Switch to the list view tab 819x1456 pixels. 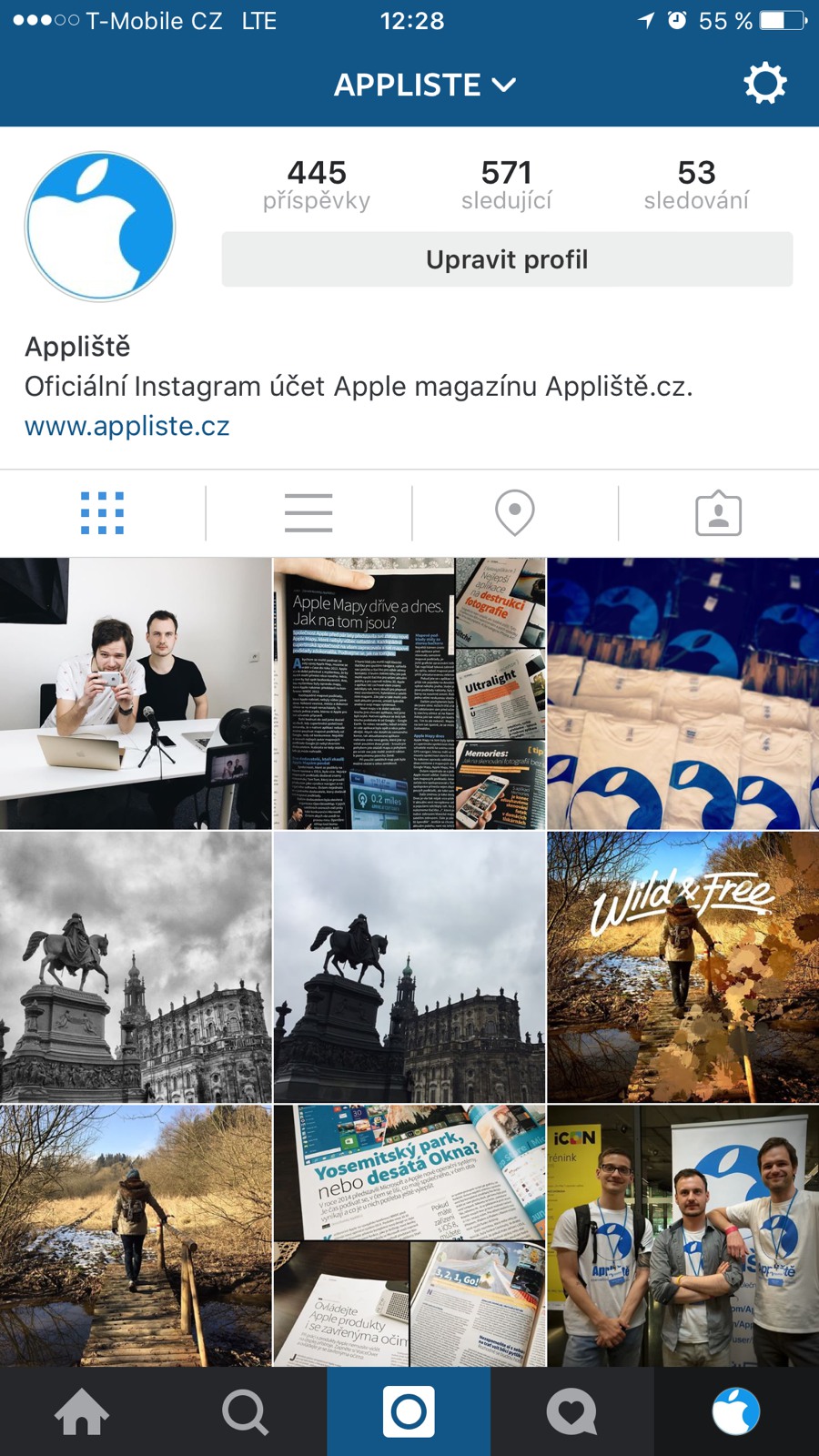tap(308, 513)
